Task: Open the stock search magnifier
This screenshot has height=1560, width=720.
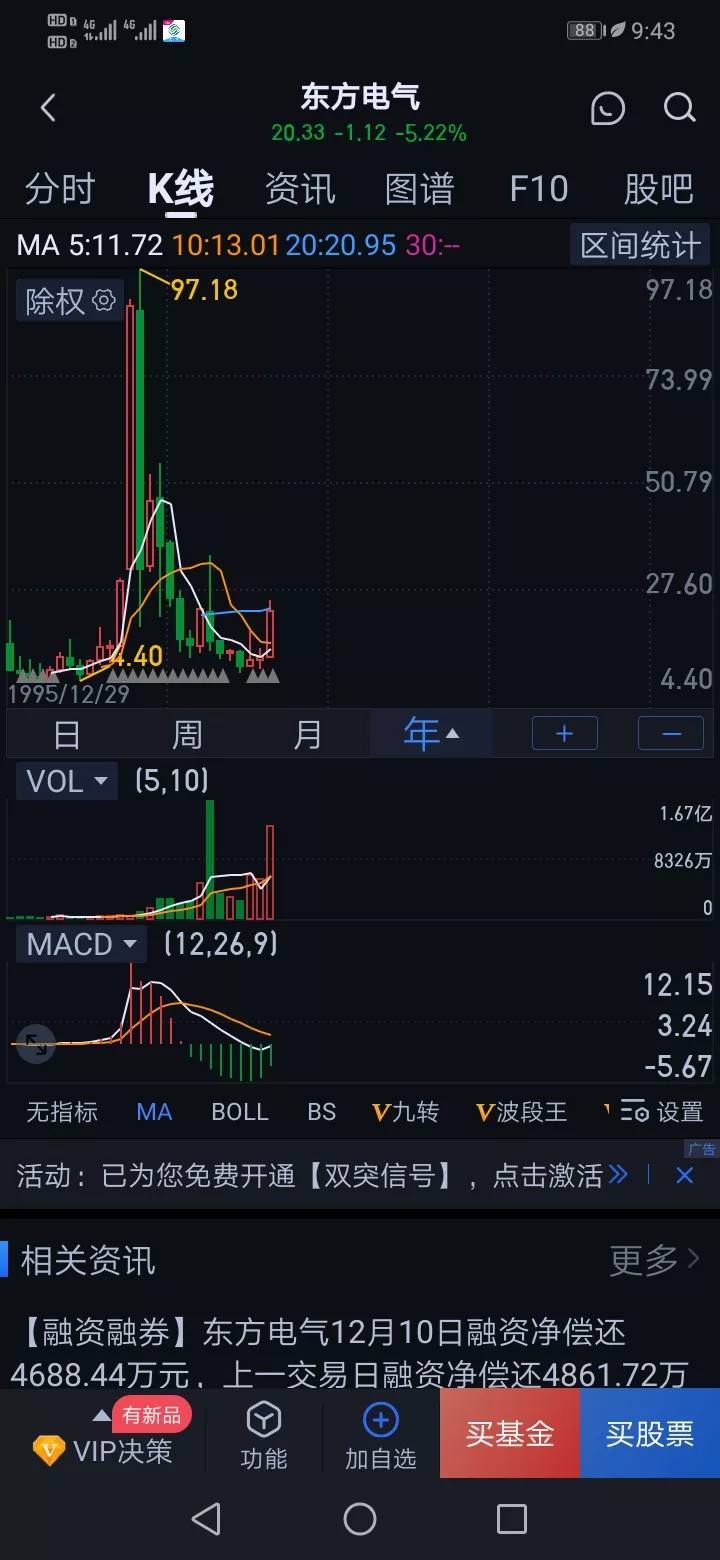Action: click(x=680, y=108)
